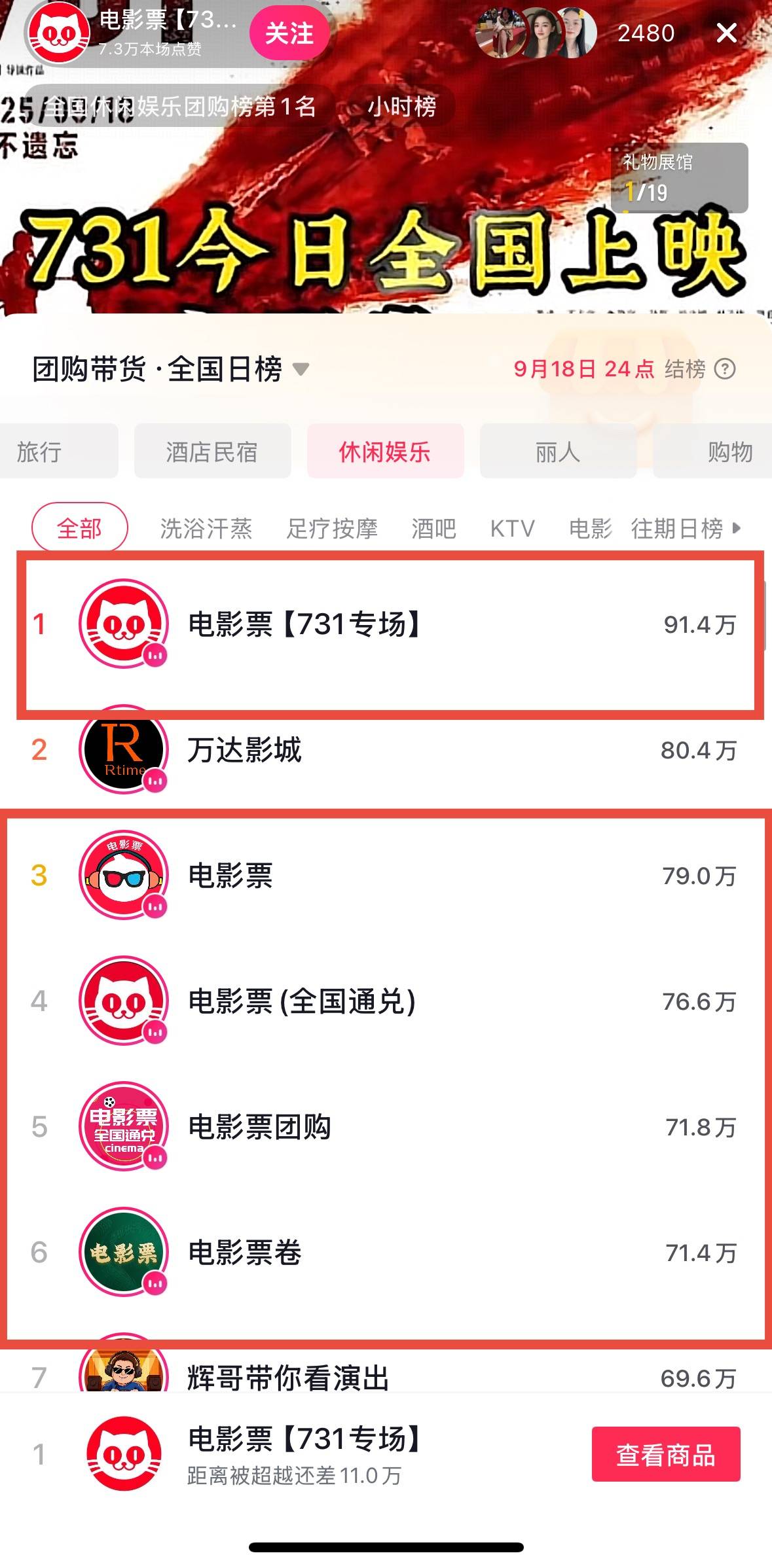This screenshot has width=772, height=1568.
Task: View 往期日榜 past daily rankings
Action: tap(684, 528)
